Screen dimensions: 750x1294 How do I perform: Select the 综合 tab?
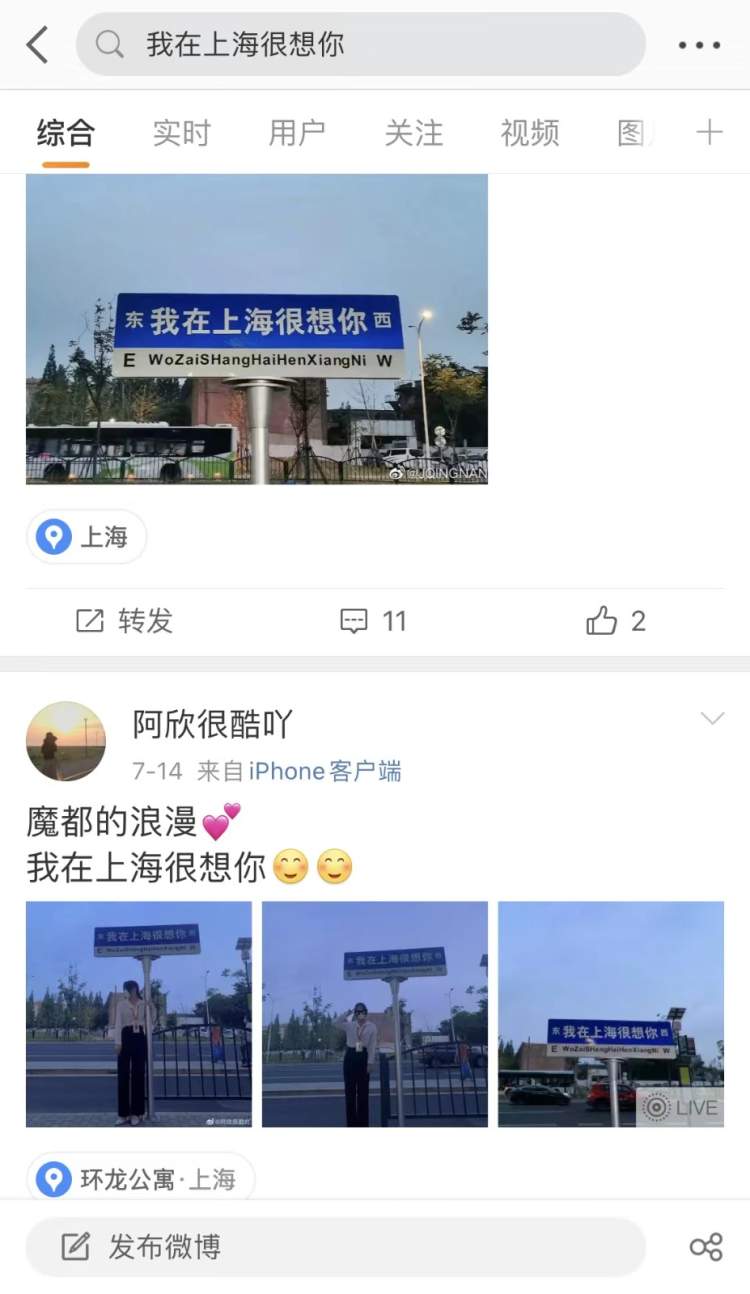[x=66, y=133]
